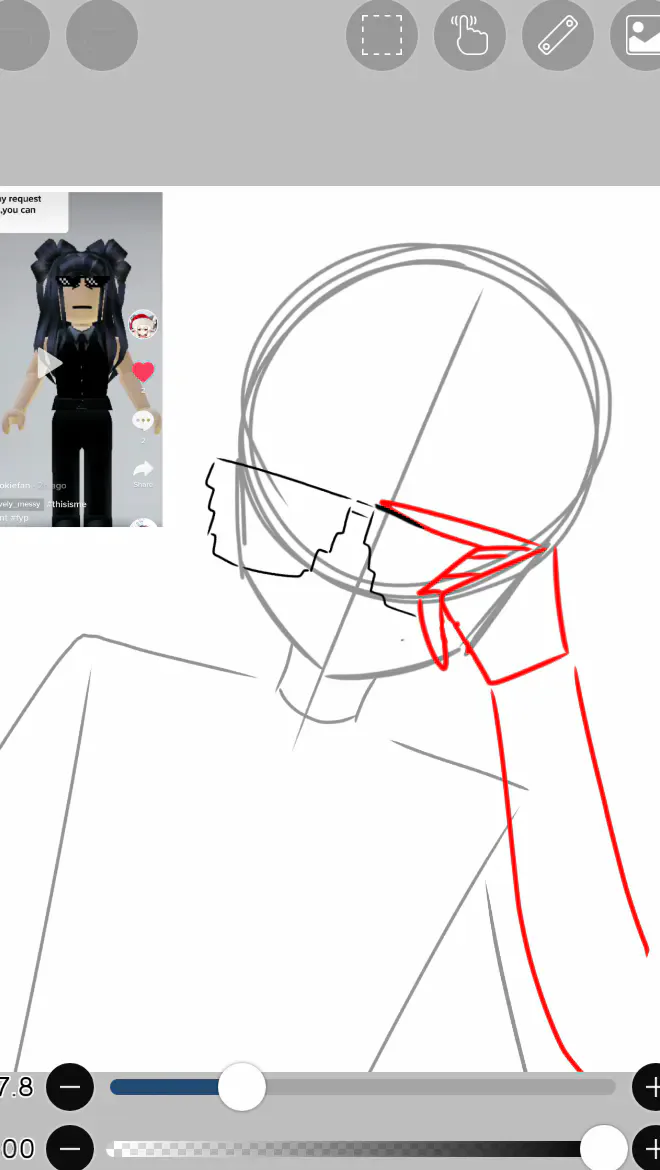Decrease brush thickness with minus button
The image size is (660, 1170).
(70, 1087)
